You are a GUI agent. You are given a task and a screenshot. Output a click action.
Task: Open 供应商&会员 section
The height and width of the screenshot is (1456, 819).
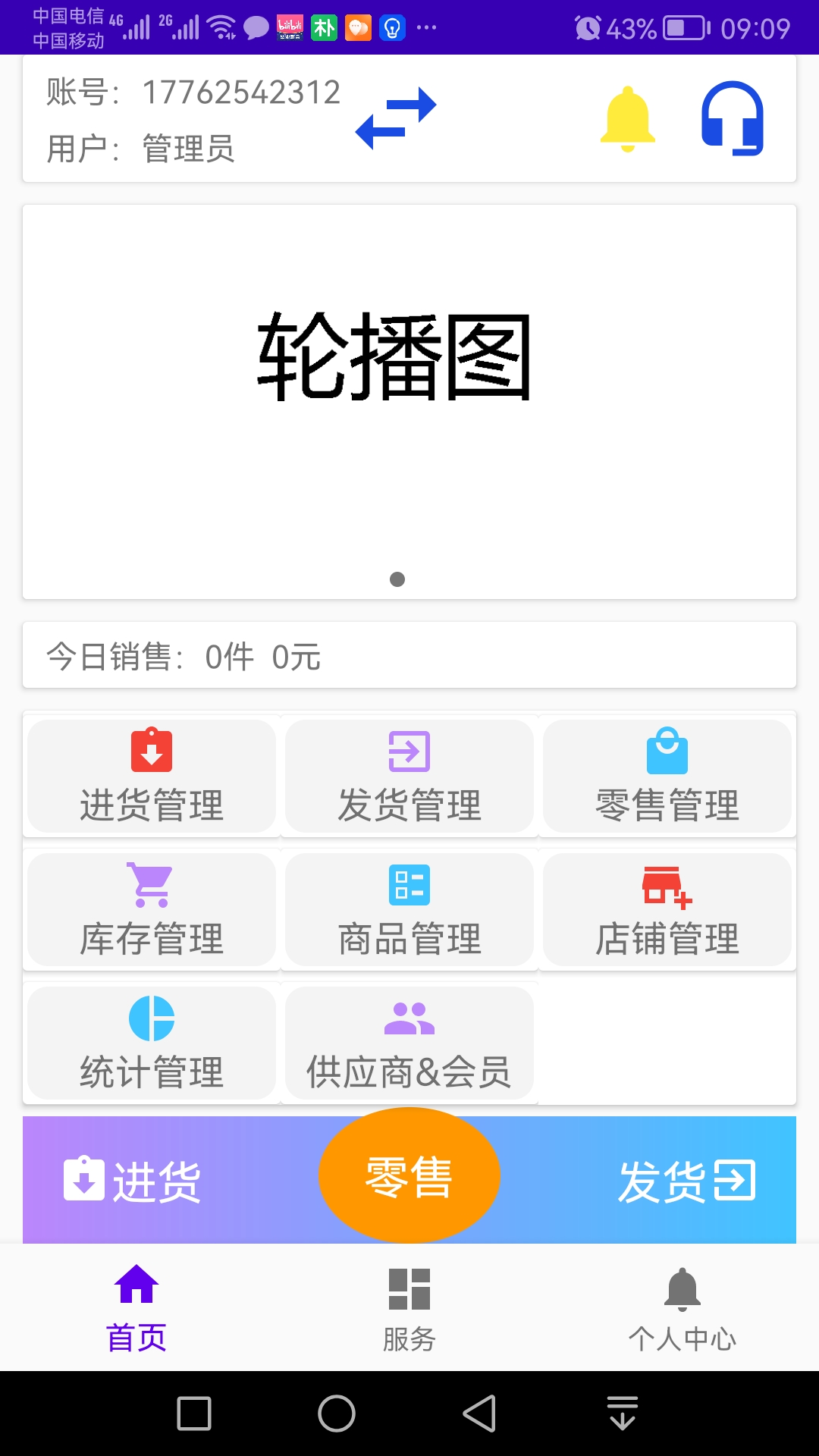coord(409,1043)
